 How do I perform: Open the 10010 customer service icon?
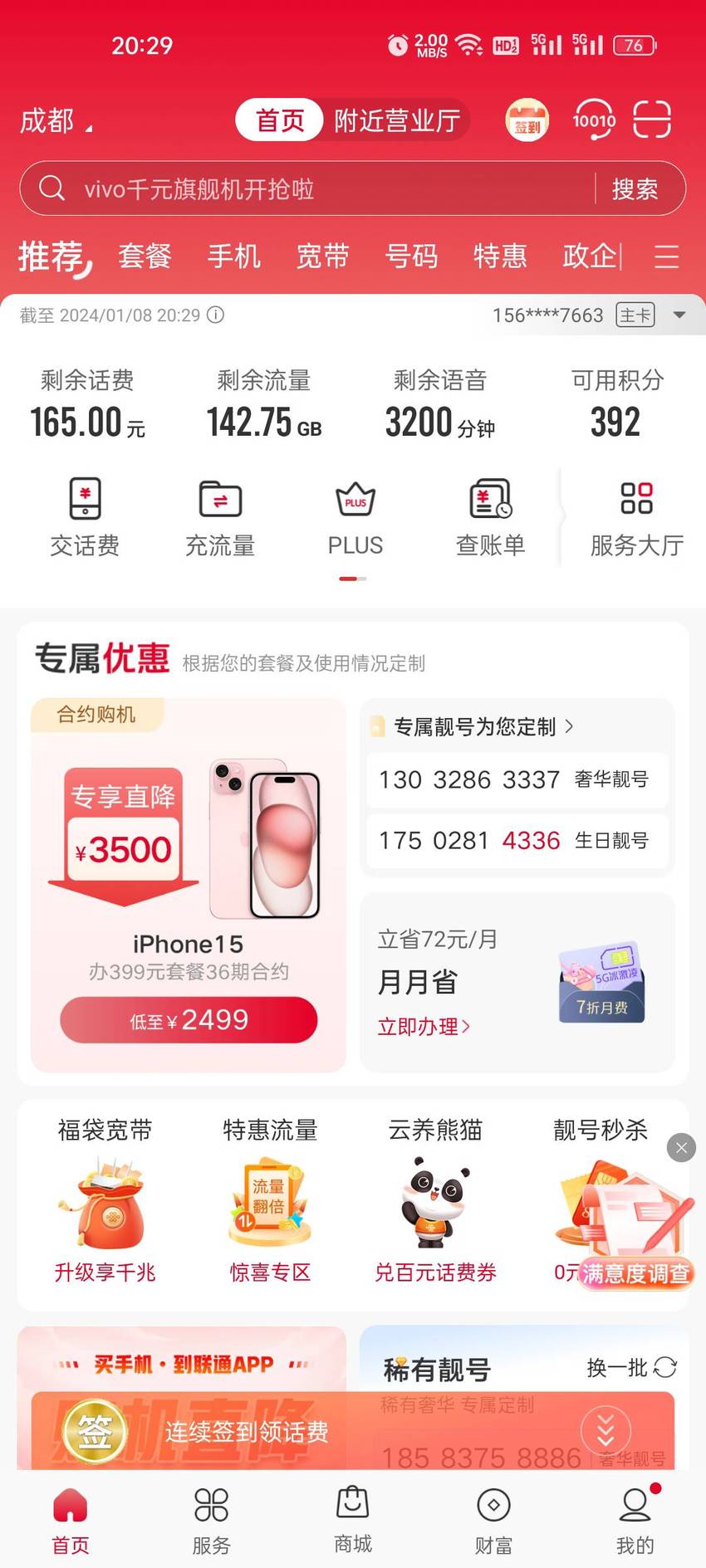click(594, 120)
